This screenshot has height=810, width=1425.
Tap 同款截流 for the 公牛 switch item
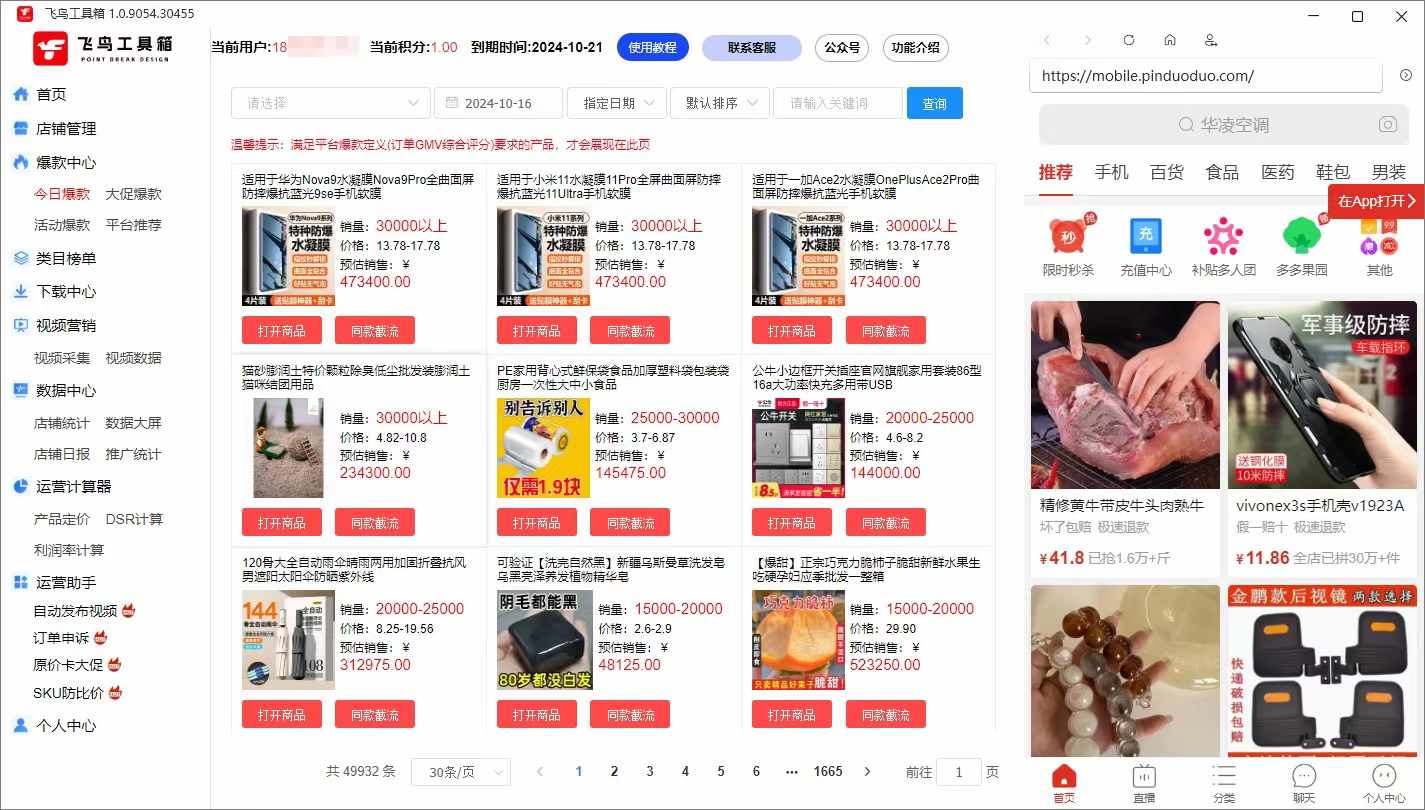tap(885, 523)
